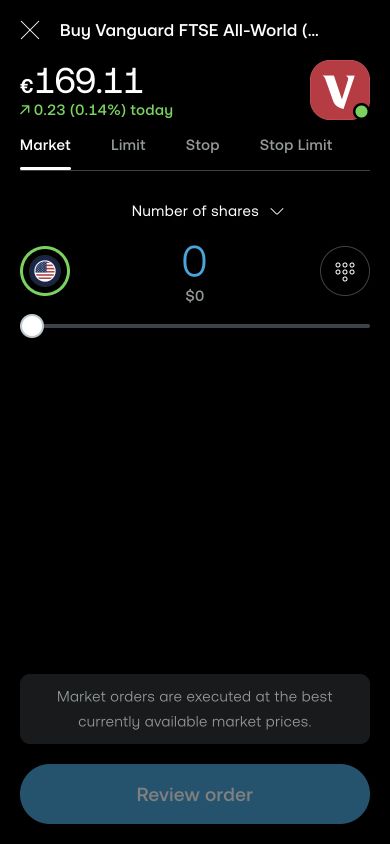Tap the shares quantity slider handle

click(32, 326)
